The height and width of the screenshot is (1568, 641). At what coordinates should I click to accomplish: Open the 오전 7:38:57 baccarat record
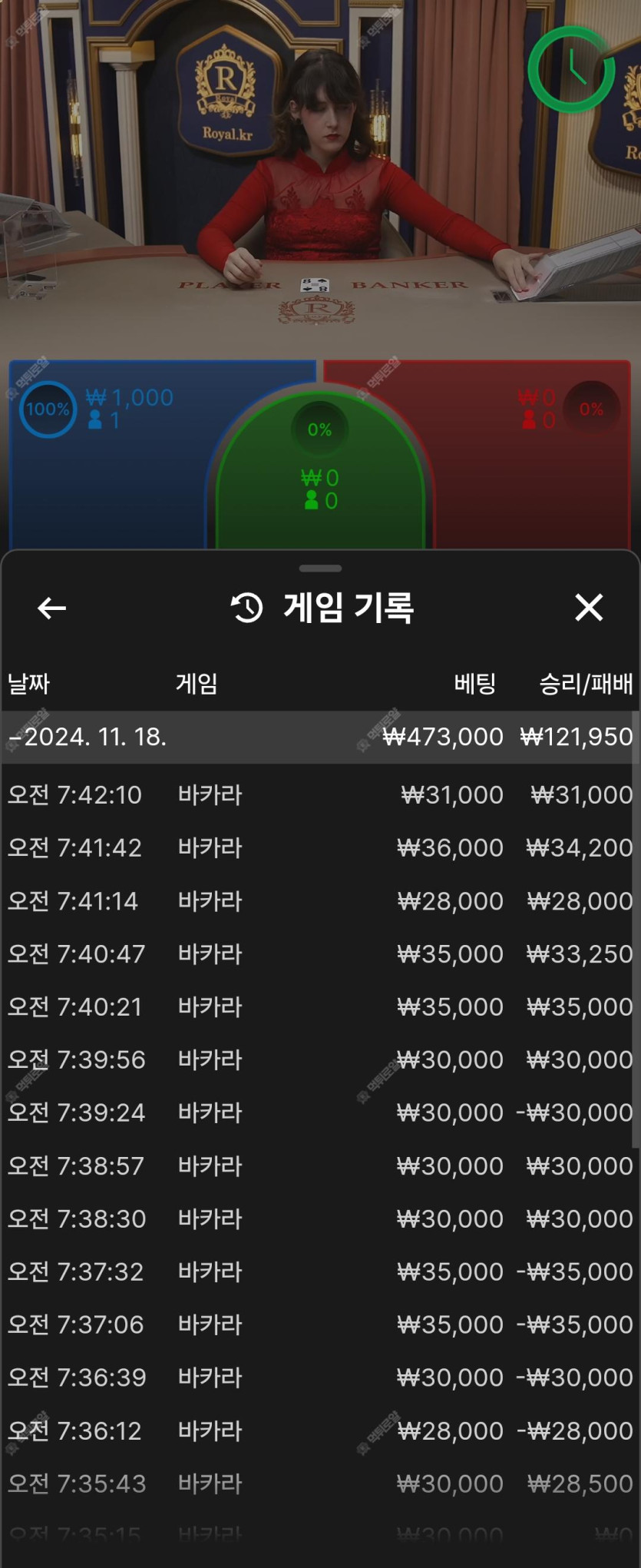click(x=319, y=1165)
